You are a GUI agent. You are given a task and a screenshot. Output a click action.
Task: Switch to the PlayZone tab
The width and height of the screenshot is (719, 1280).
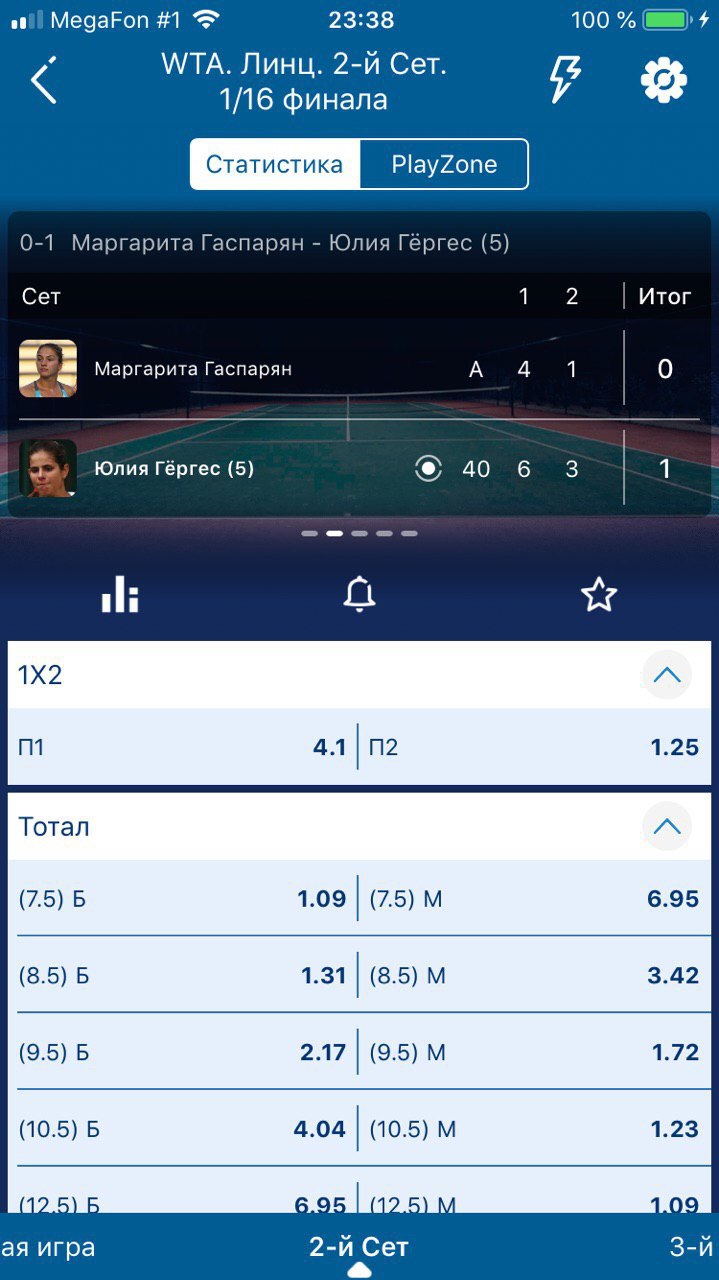(x=444, y=165)
